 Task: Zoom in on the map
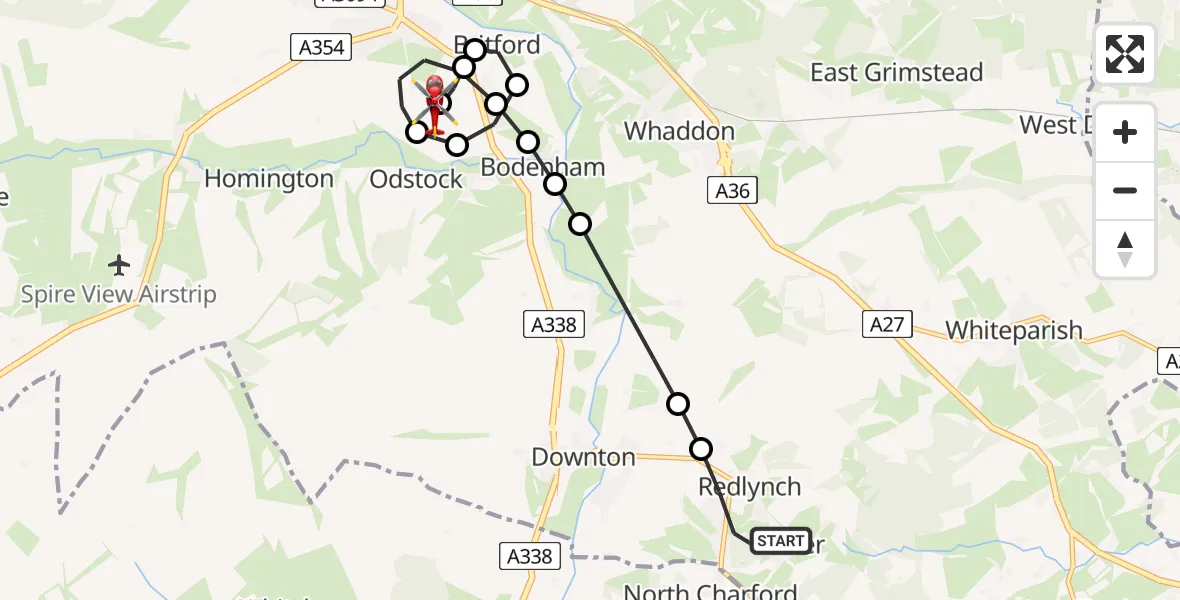coord(1125,132)
